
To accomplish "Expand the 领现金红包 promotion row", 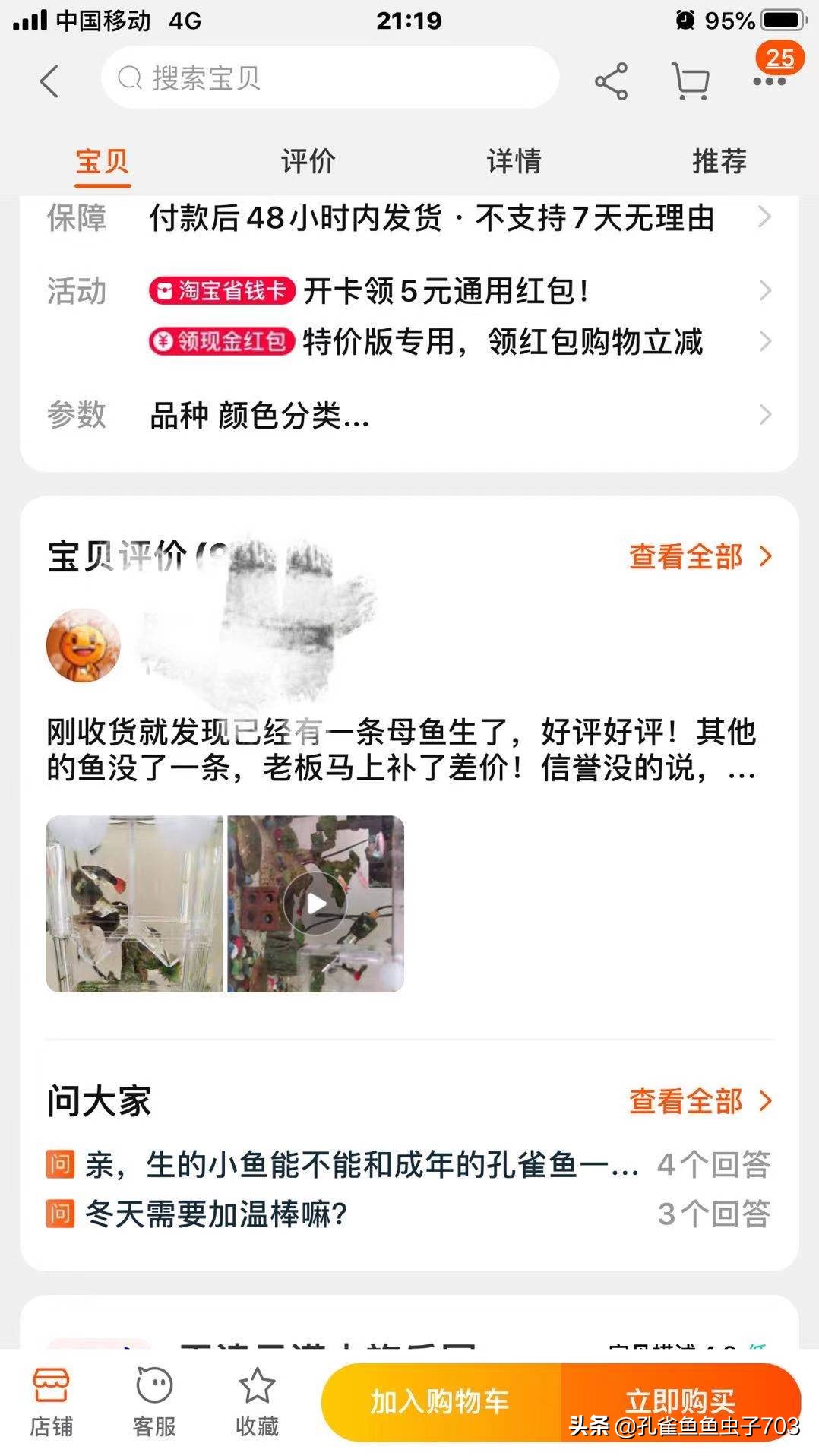I will click(223, 342).
